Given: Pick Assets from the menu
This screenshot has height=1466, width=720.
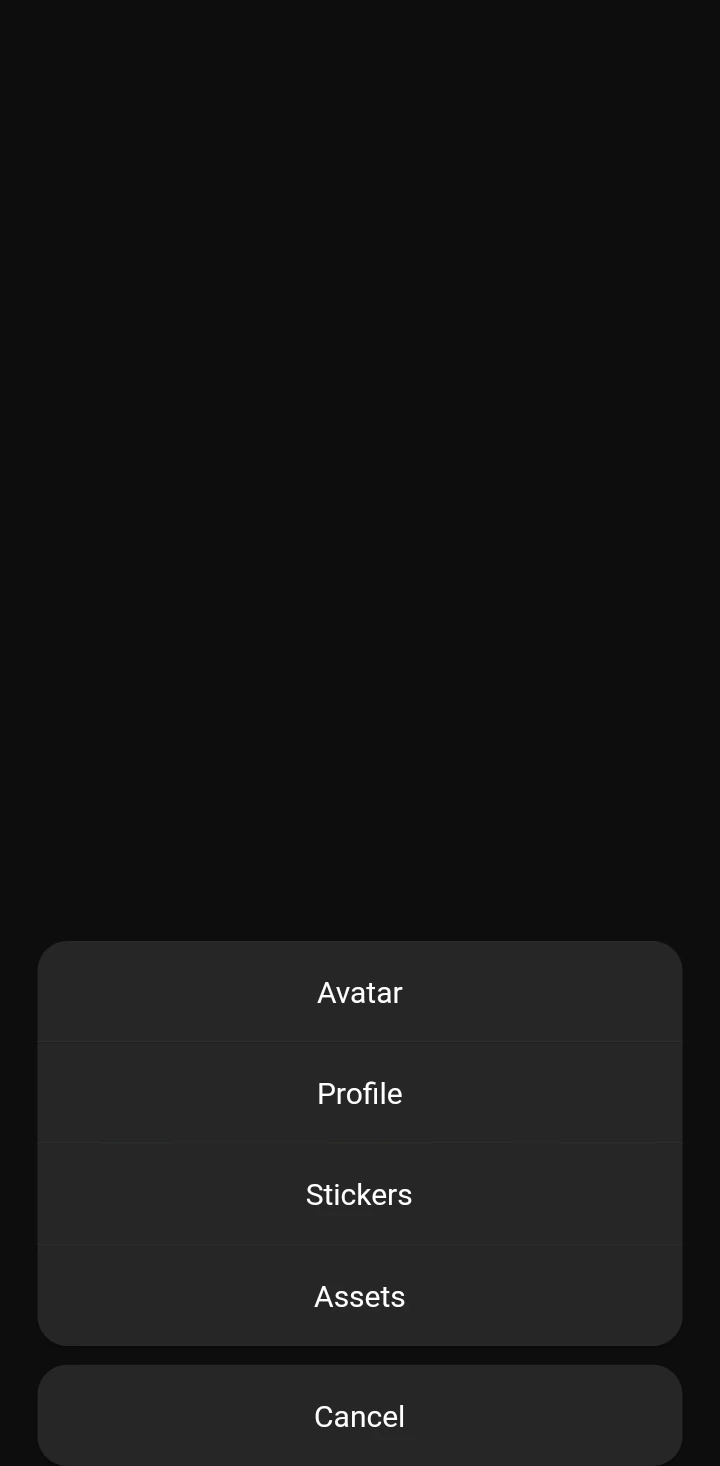Looking at the screenshot, I should tap(360, 1296).
